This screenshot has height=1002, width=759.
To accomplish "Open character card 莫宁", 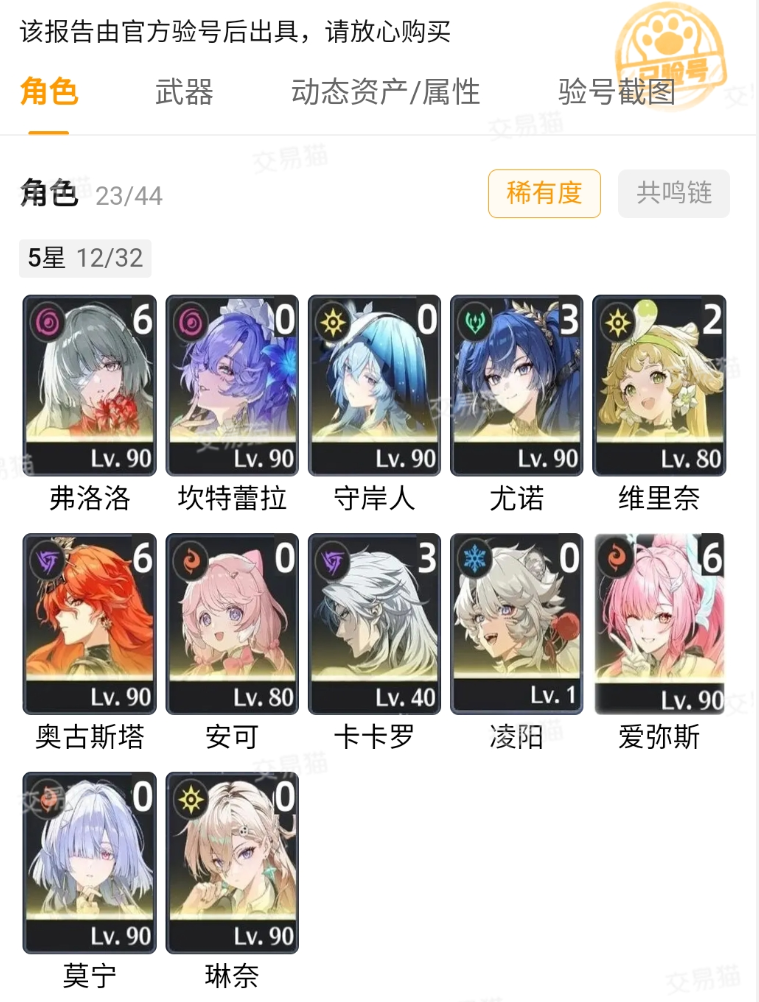I will pyautogui.click(x=90, y=862).
